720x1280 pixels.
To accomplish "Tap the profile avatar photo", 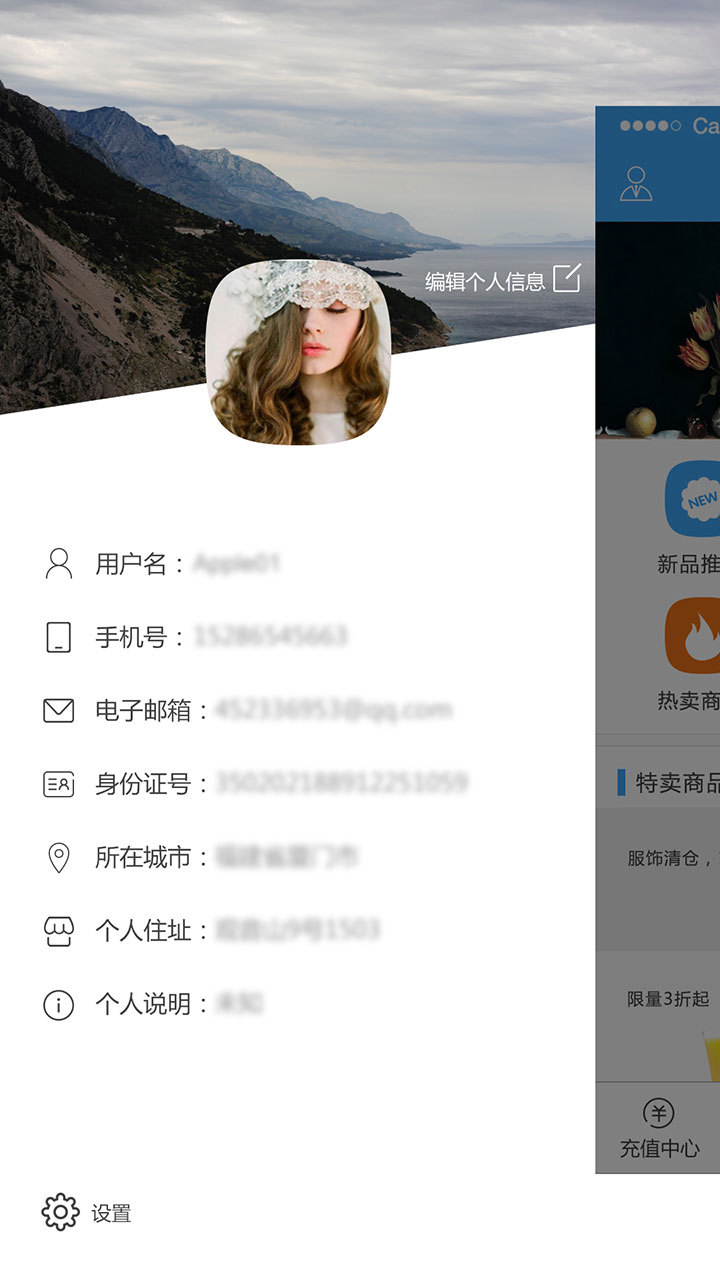I will pyautogui.click(x=298, y=353).
